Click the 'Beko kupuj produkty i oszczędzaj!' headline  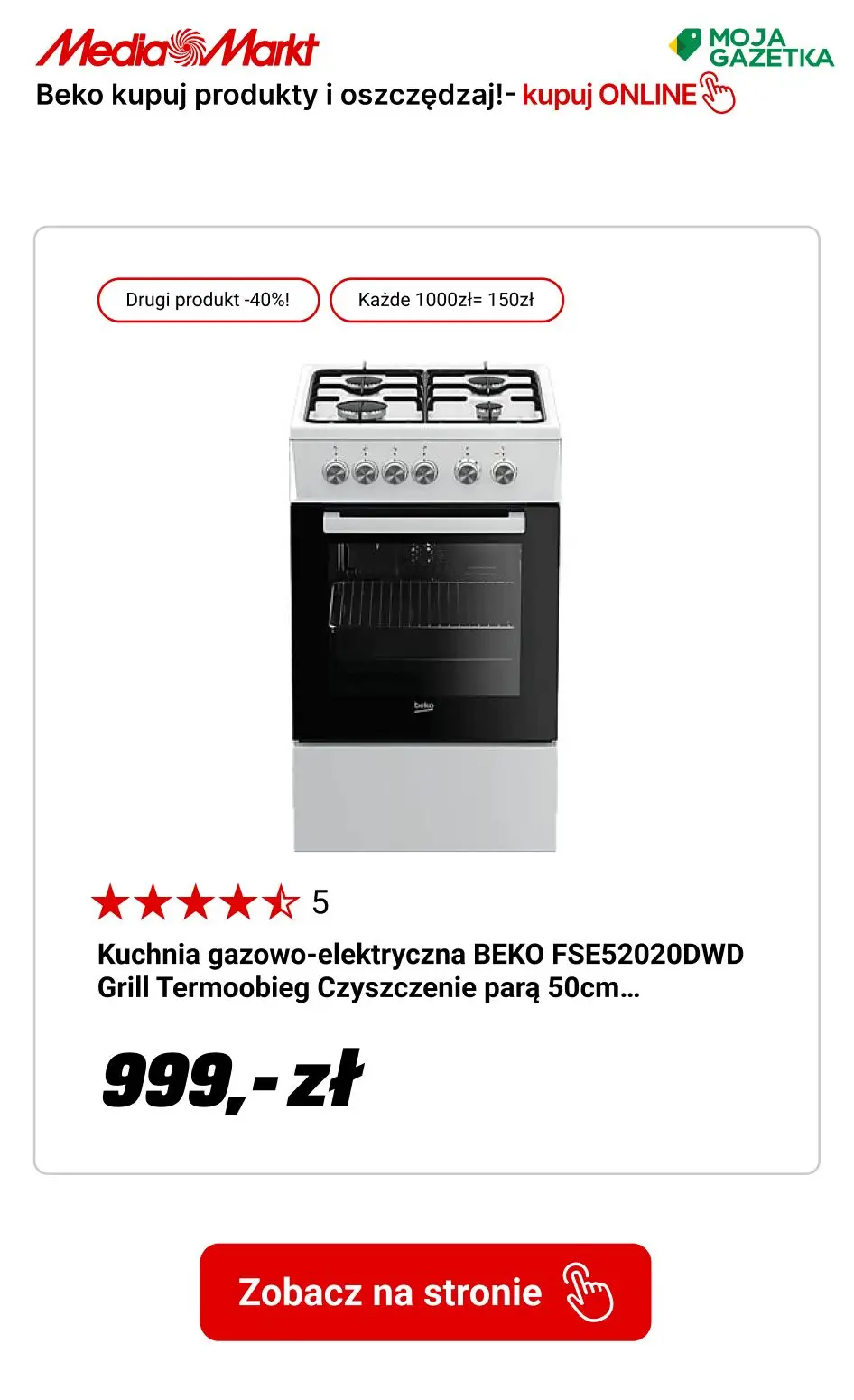coord(271,94)
